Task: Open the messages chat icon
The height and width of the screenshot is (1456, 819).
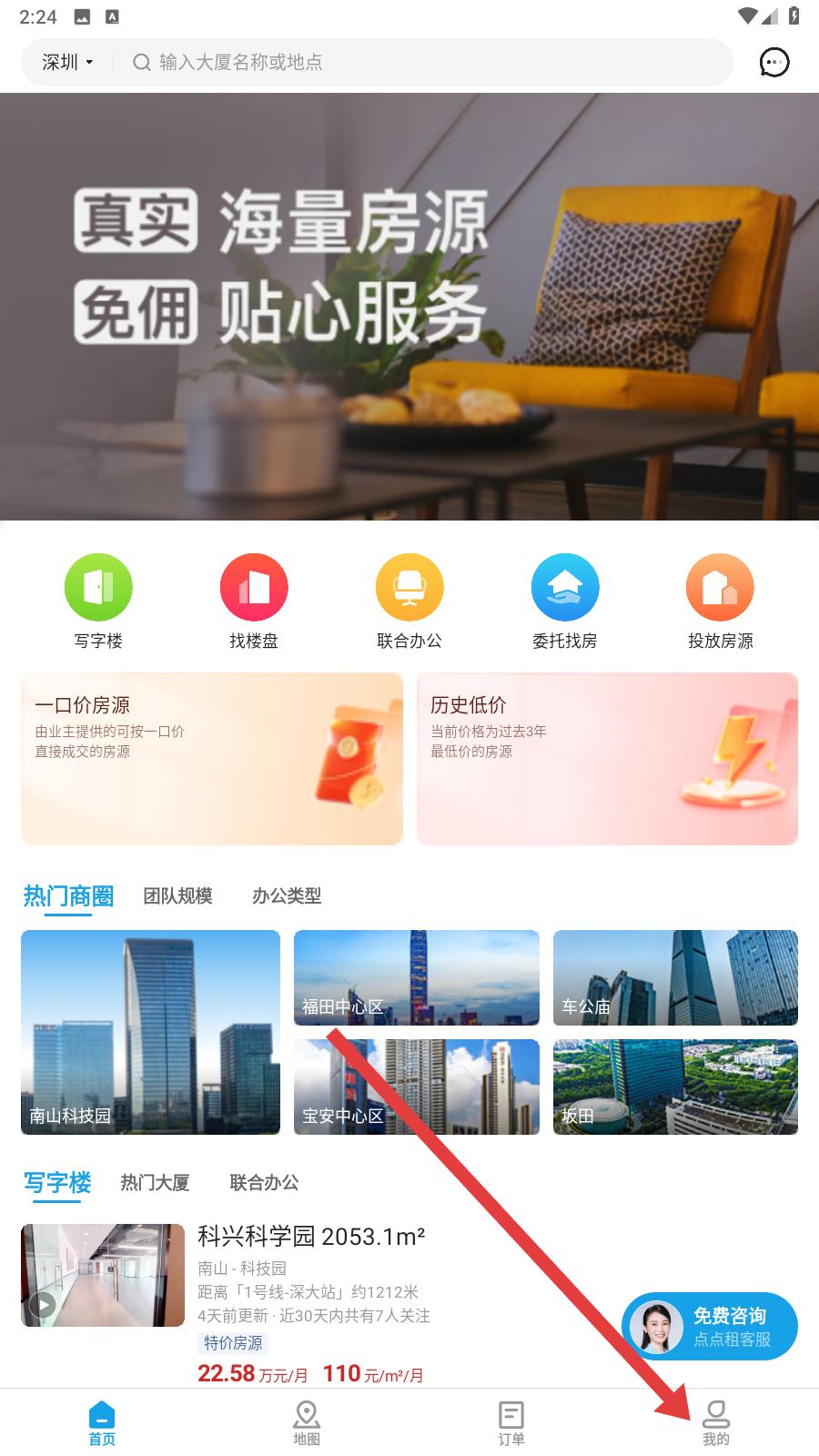Action: pos(773,62)
